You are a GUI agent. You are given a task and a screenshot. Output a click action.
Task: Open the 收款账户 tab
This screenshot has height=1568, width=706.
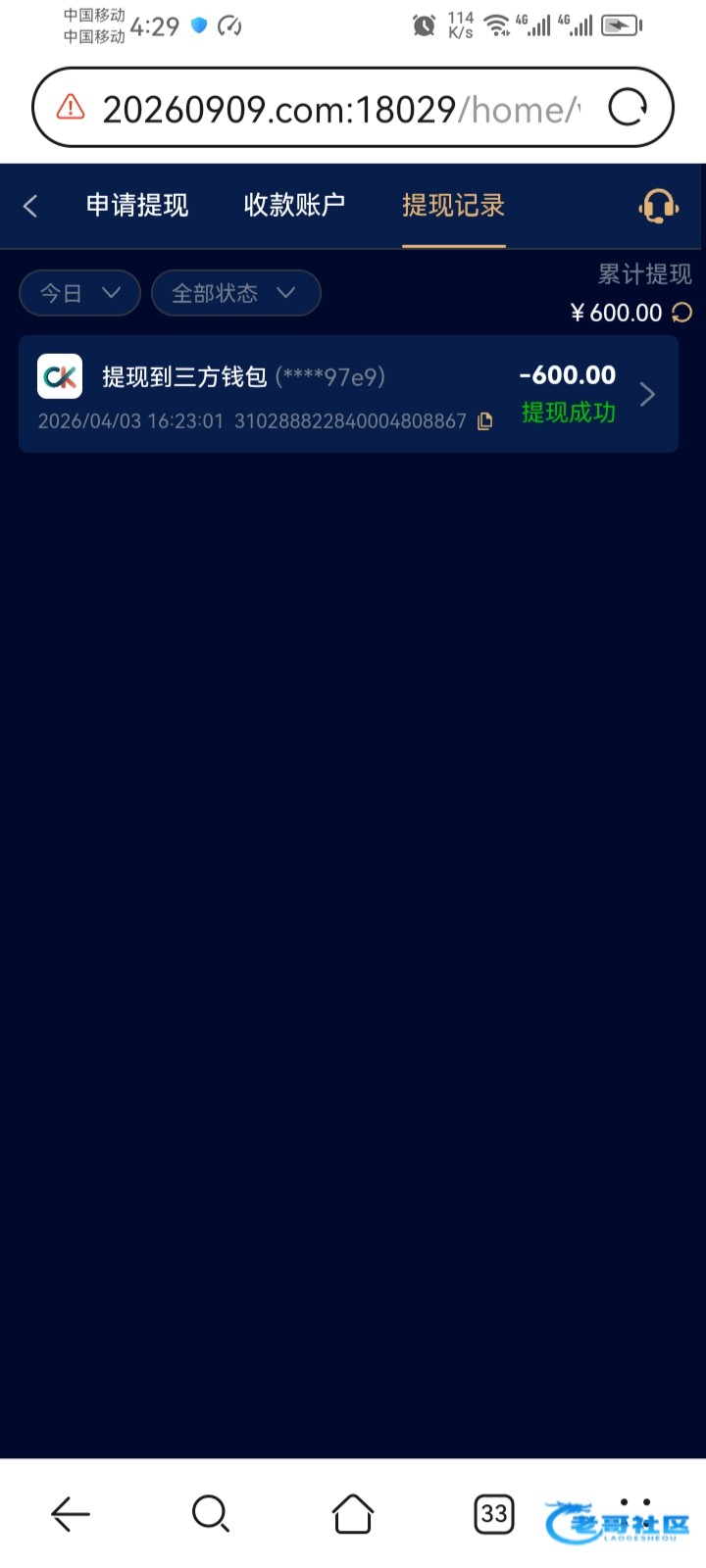click(x=294, y=206)
